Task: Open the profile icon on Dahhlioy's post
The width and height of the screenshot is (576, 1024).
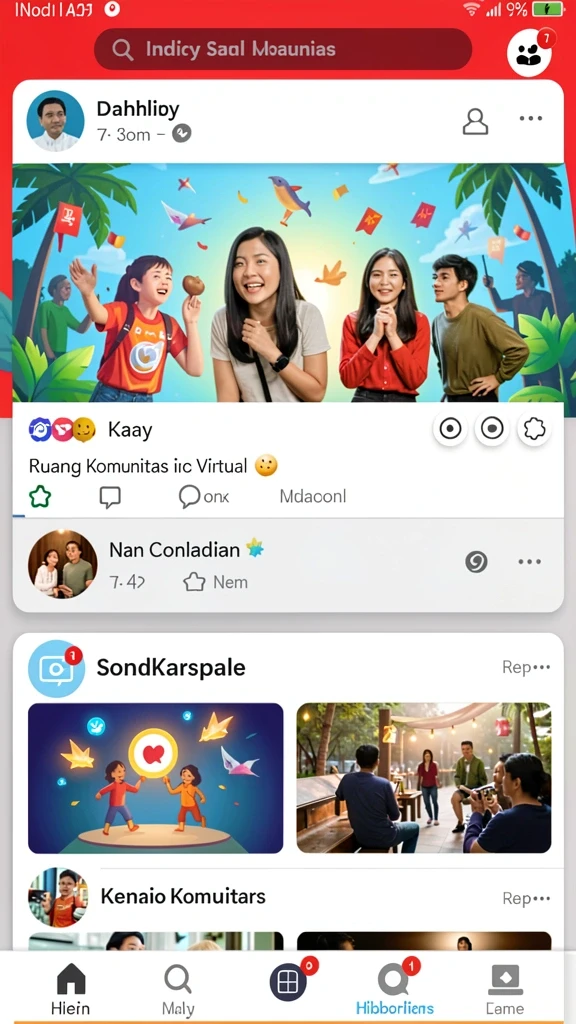Action: [475, 121]
